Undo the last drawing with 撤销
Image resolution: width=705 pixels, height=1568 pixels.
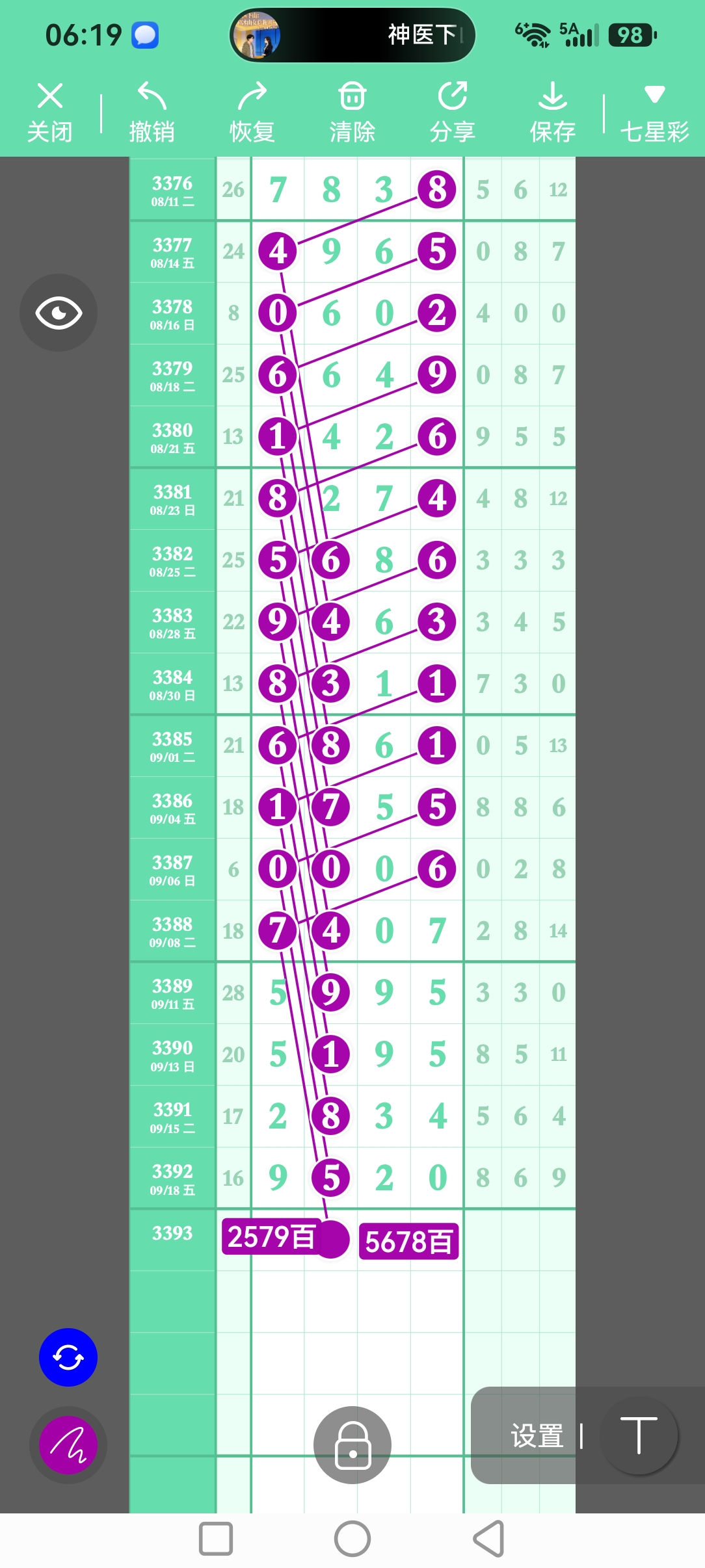coord(152,112)
